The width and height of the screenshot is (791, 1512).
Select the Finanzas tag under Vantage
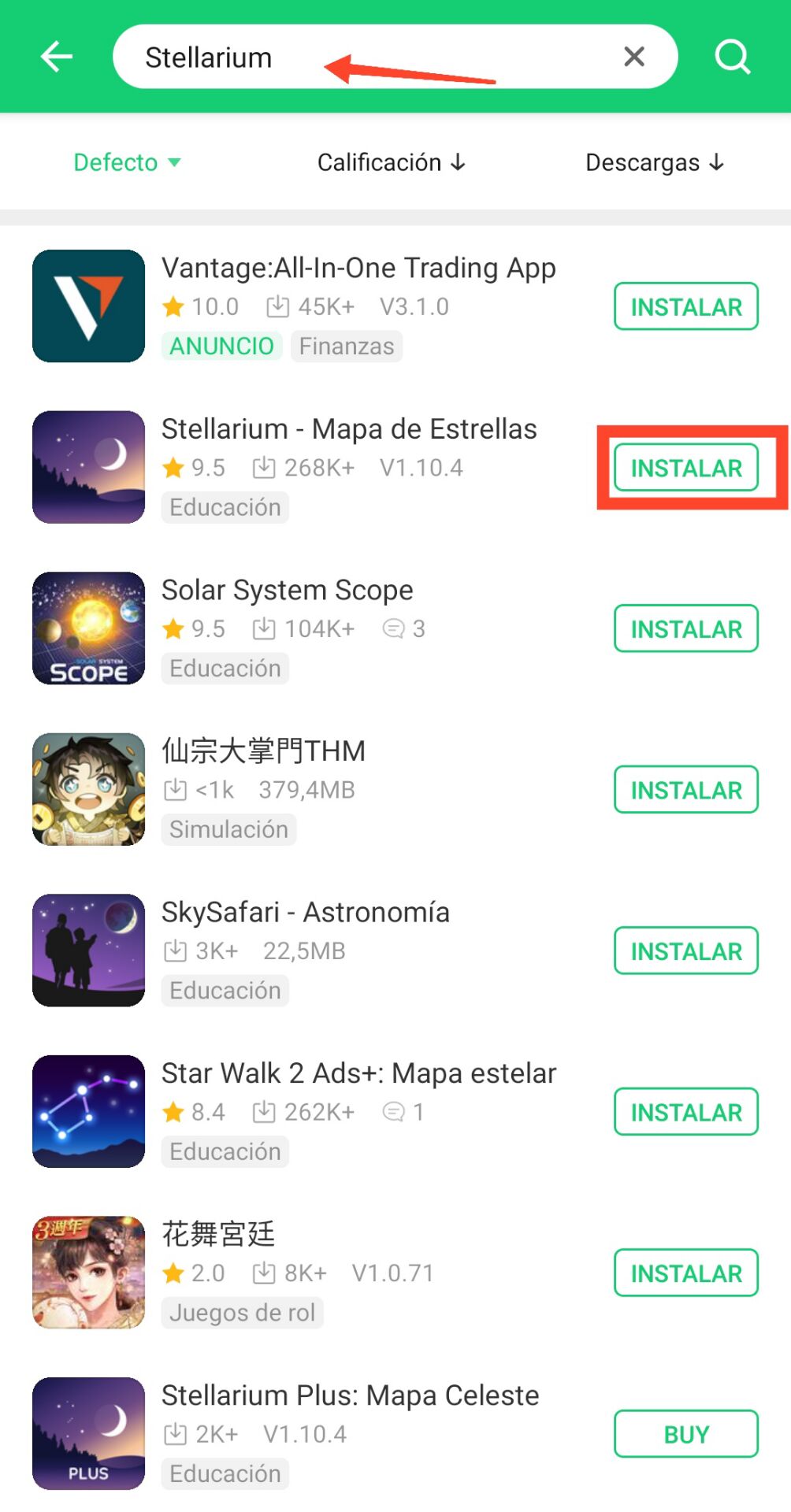(347, 346)
